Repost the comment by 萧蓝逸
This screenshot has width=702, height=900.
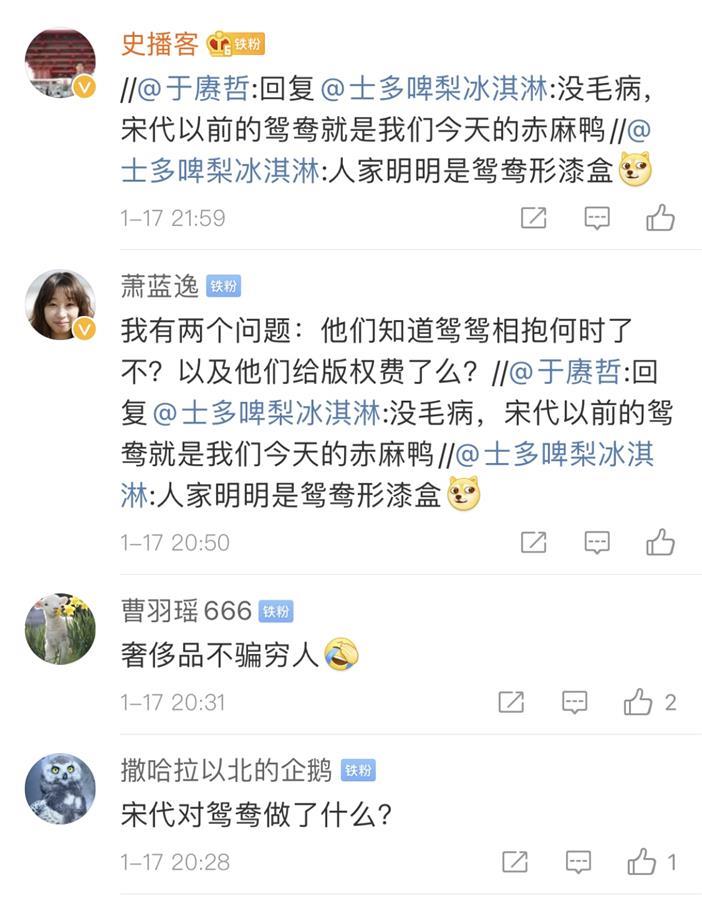pos(533,542)
